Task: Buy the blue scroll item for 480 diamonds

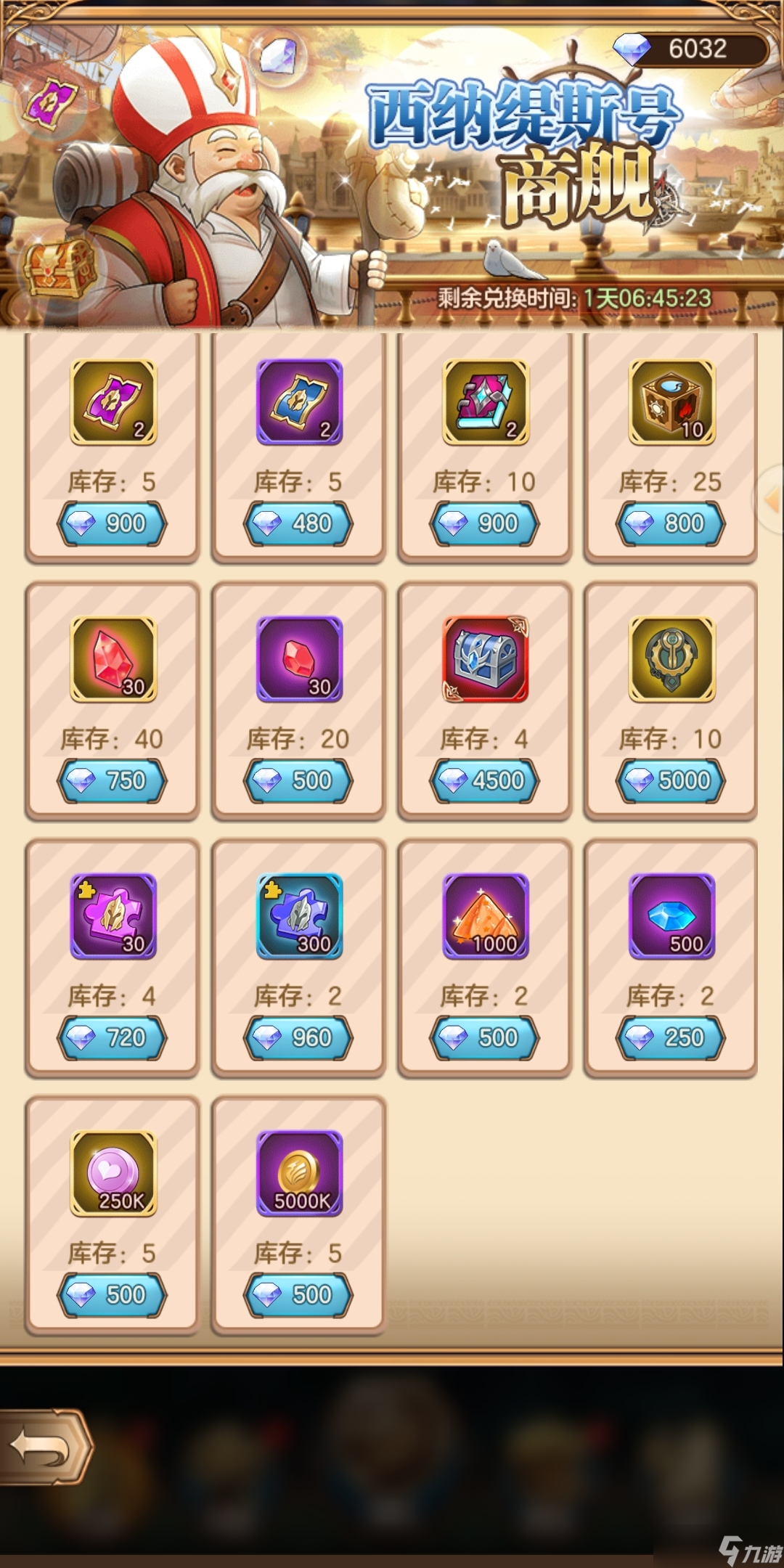Action: click(x=298, y=523)
